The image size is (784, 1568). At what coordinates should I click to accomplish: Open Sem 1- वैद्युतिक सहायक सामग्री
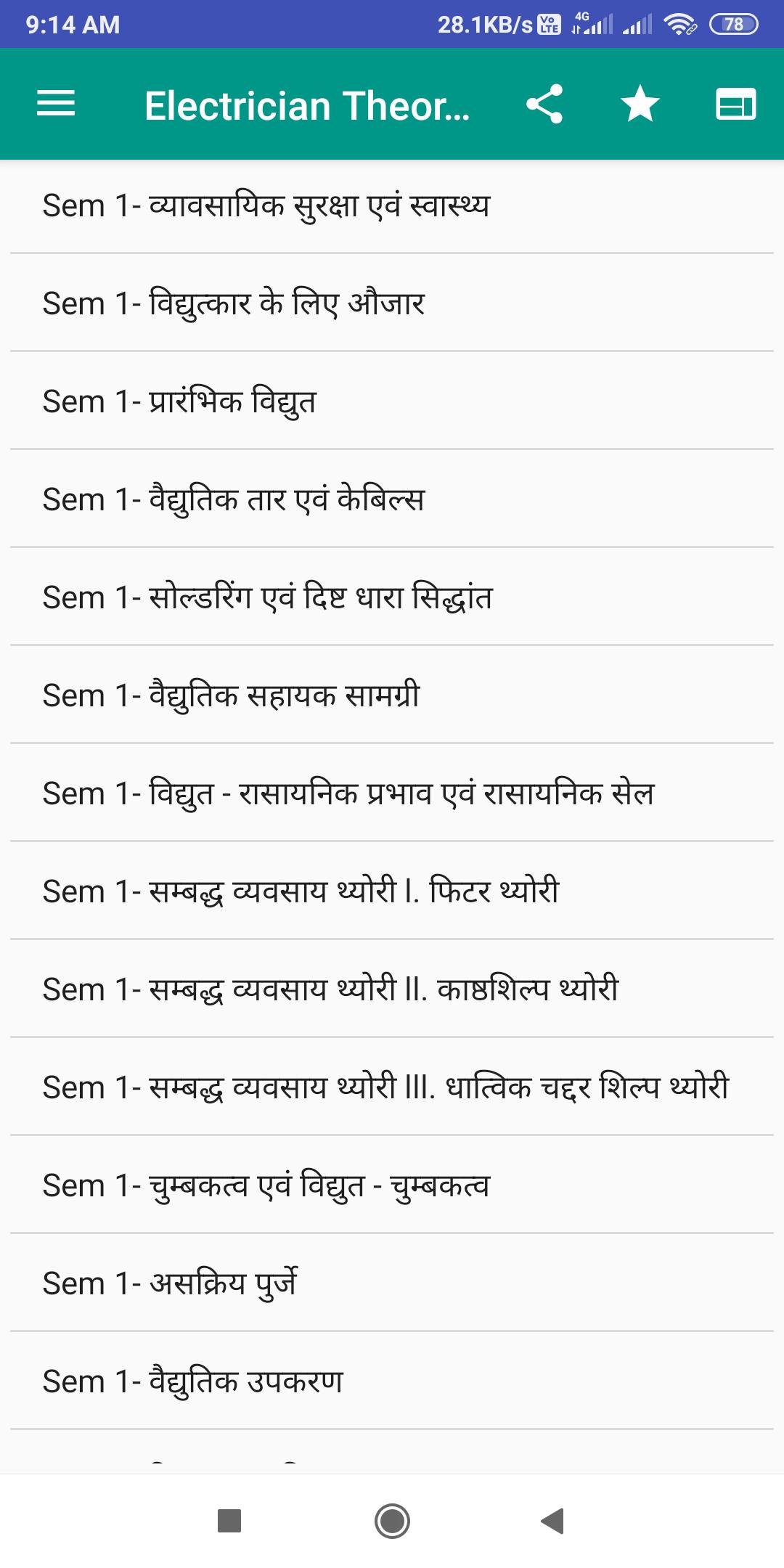point(392,695)
